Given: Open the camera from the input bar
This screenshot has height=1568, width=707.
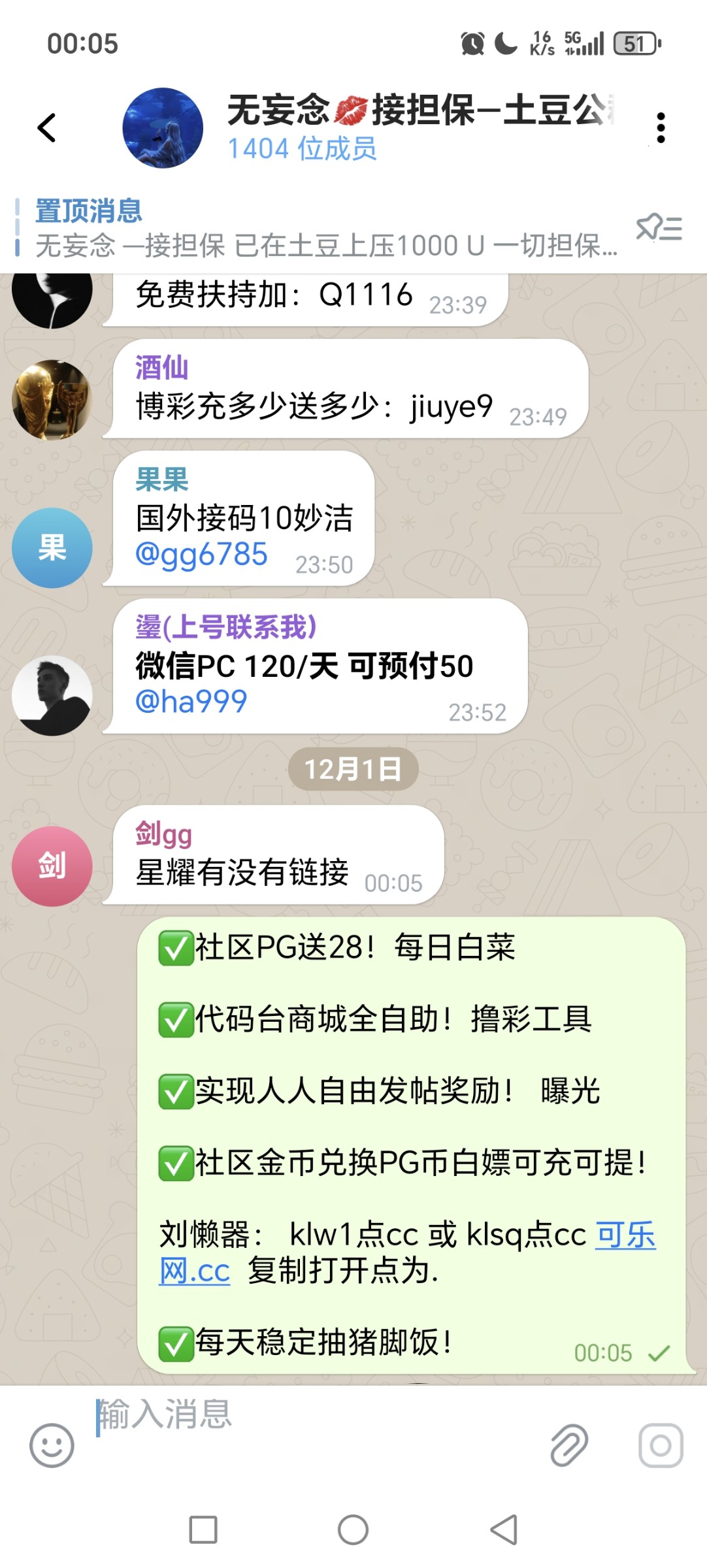Looking at the screenshot, I should pos(661,1445).
